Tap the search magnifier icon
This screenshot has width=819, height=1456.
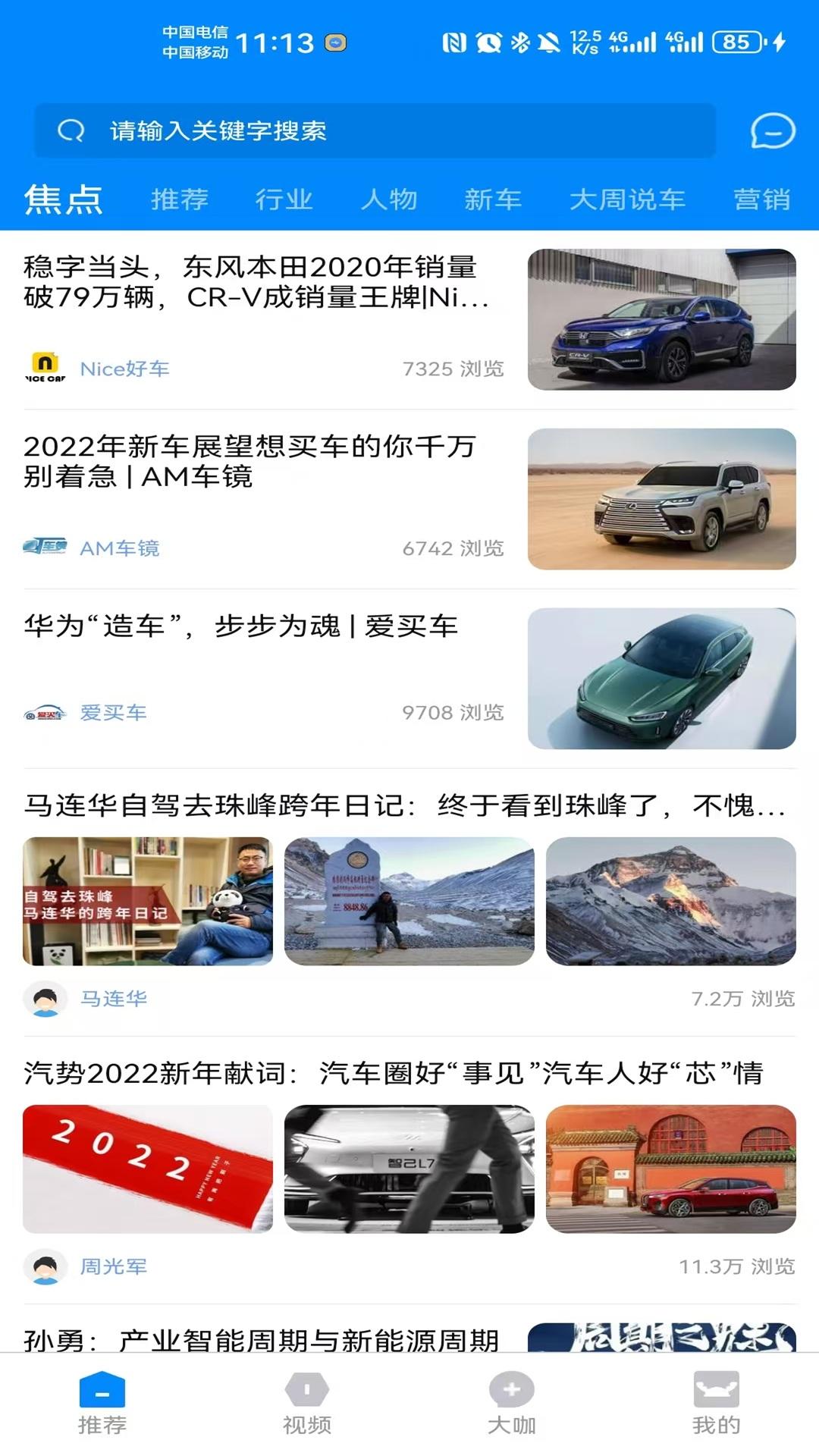point(71,130)
